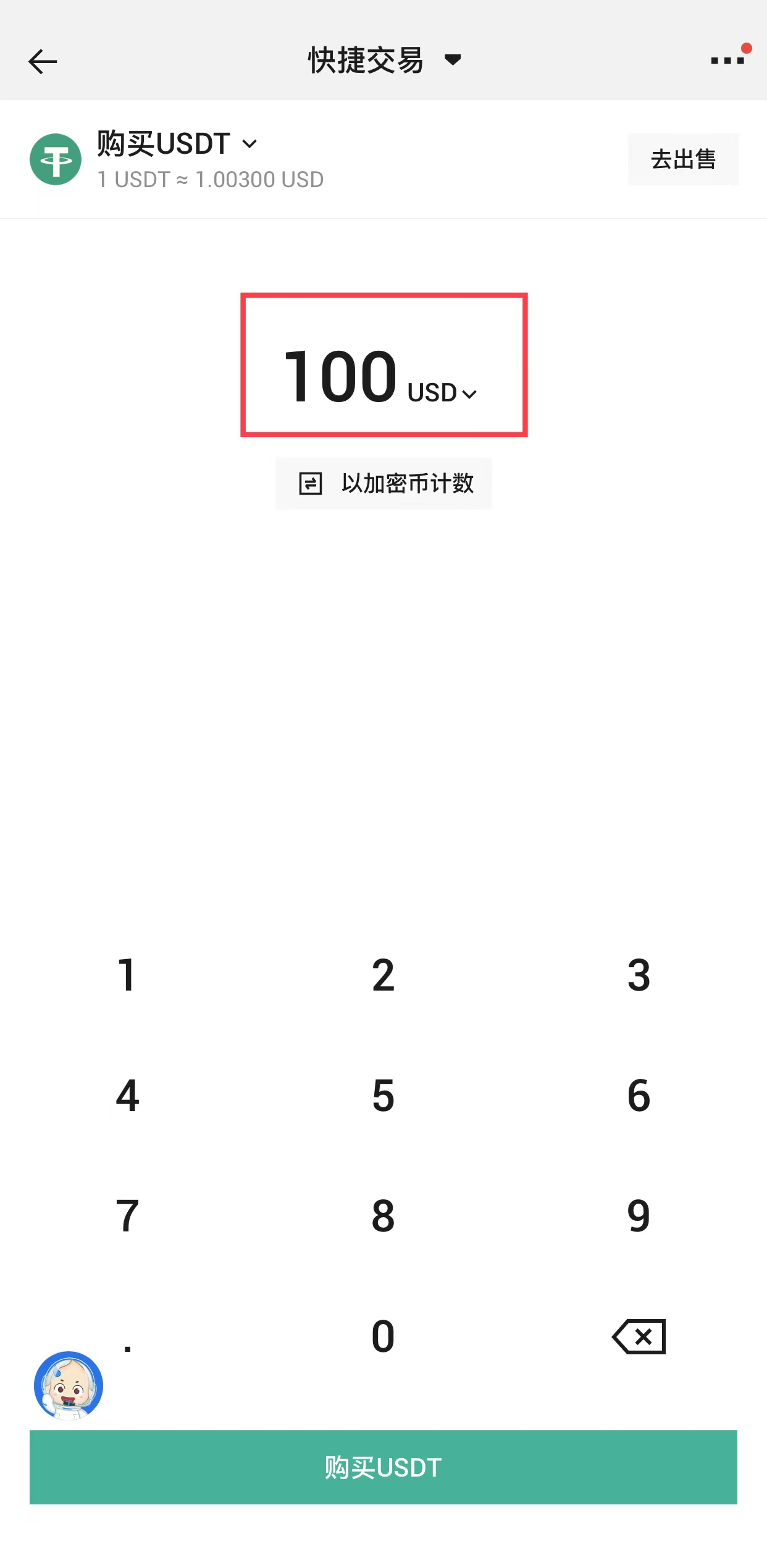
Task: Enter digit 0 on the keypad
Action: point(383,1336)
